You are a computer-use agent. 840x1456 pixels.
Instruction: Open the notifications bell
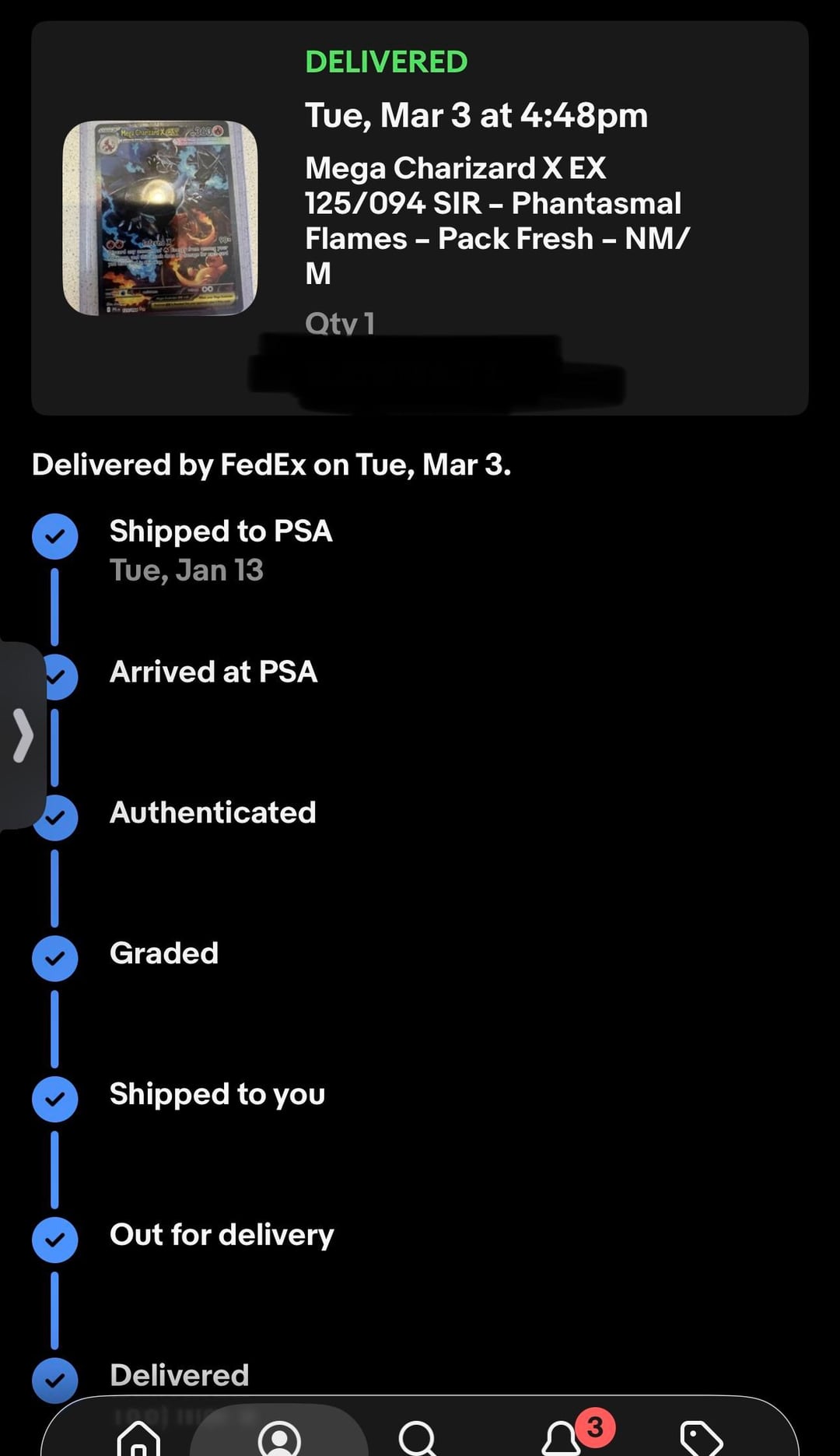point(562,1438)
